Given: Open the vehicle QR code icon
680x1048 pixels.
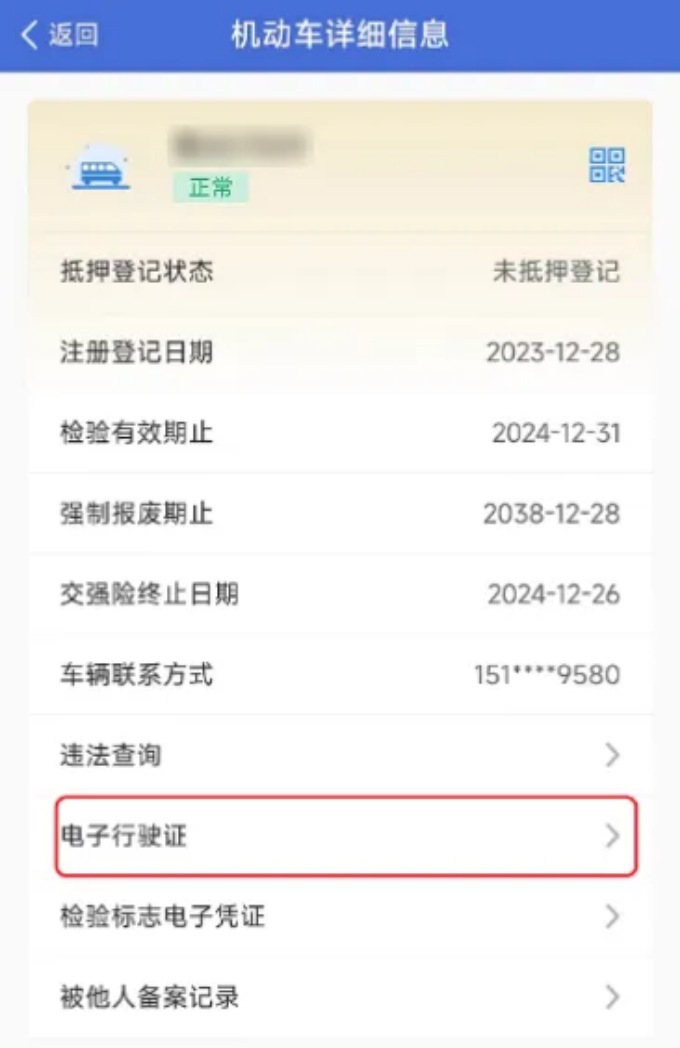Looking at the screenshot, I should click(607, 165).
